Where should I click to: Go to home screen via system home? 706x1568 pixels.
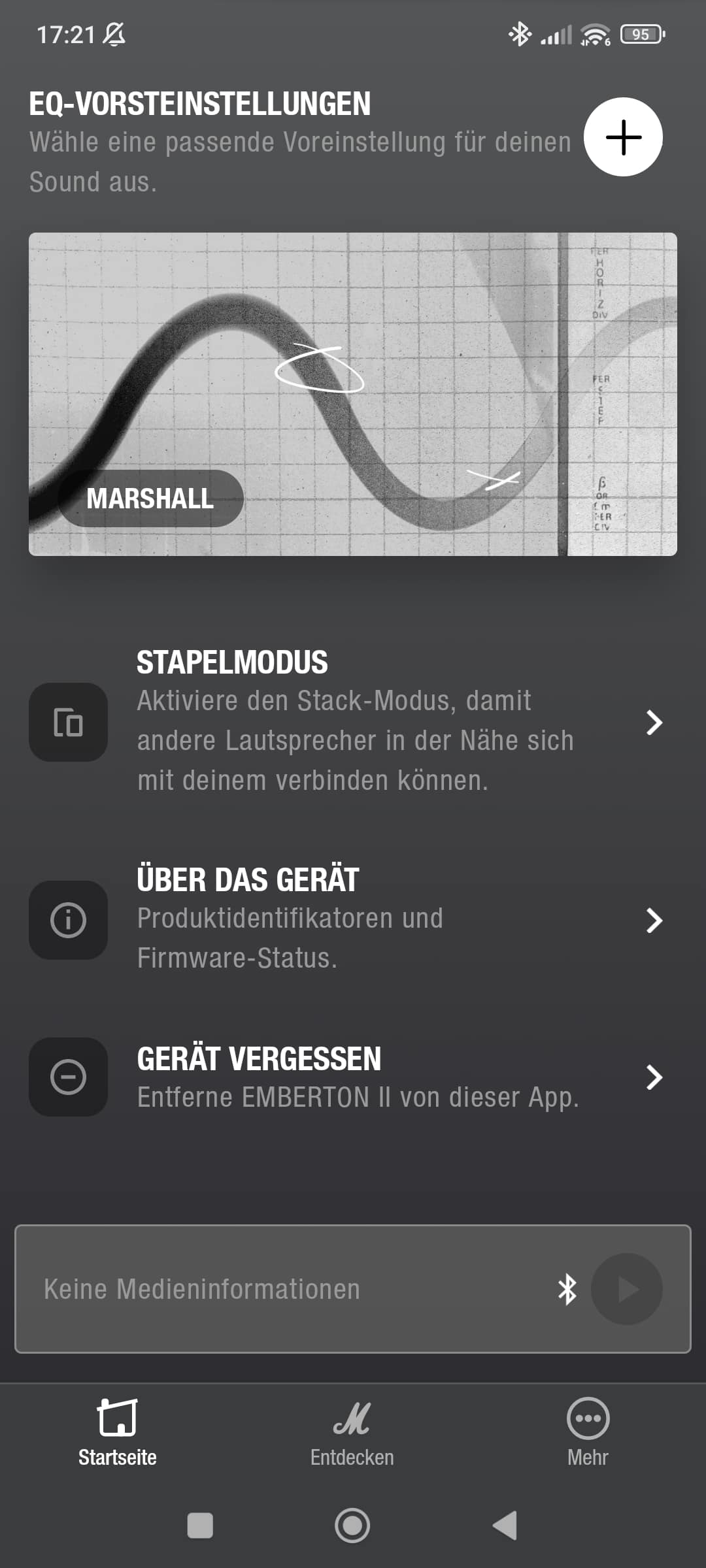(352, 1526)
